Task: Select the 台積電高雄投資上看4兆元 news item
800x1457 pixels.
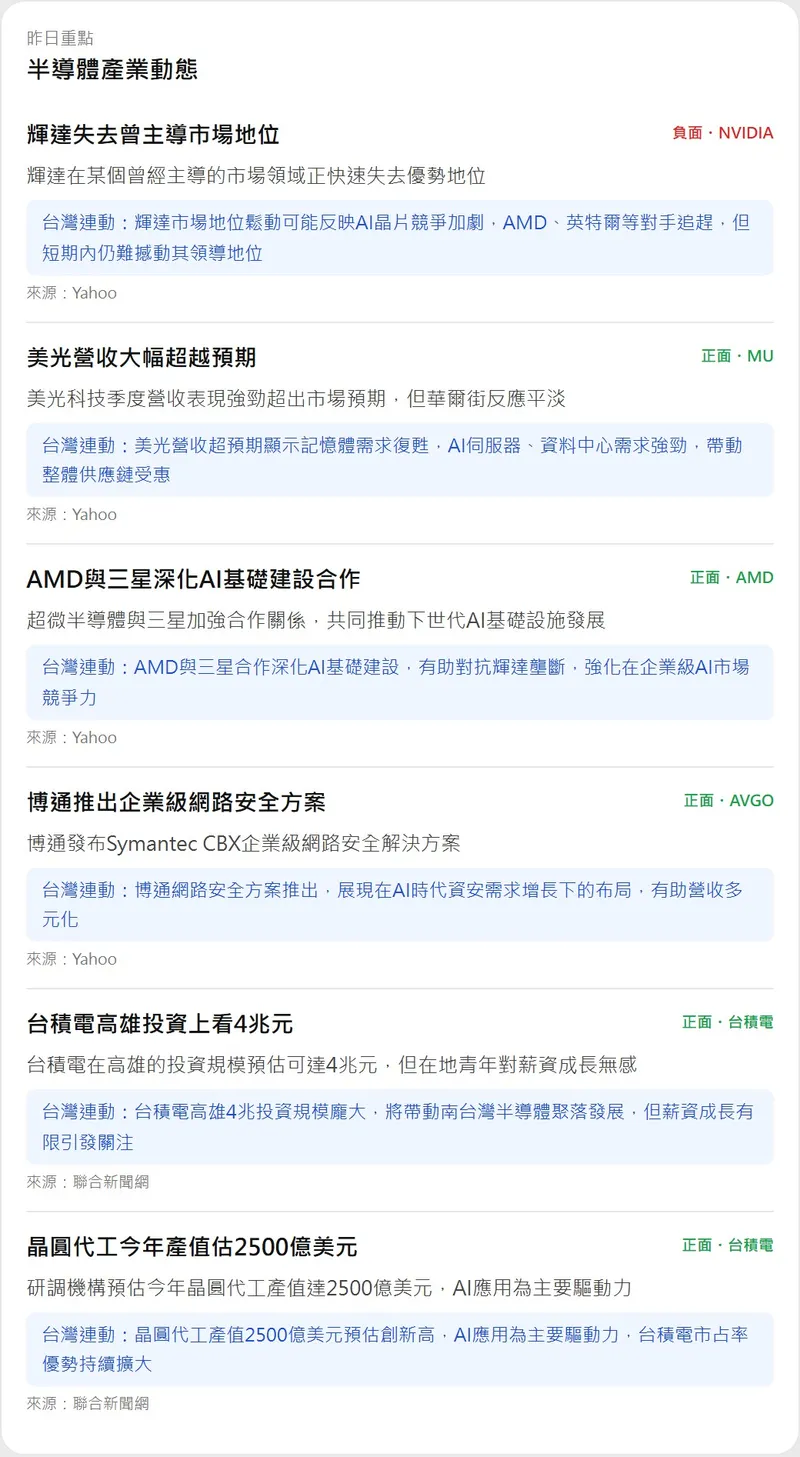Action: pyautogui.click(x=160, y=1024)
